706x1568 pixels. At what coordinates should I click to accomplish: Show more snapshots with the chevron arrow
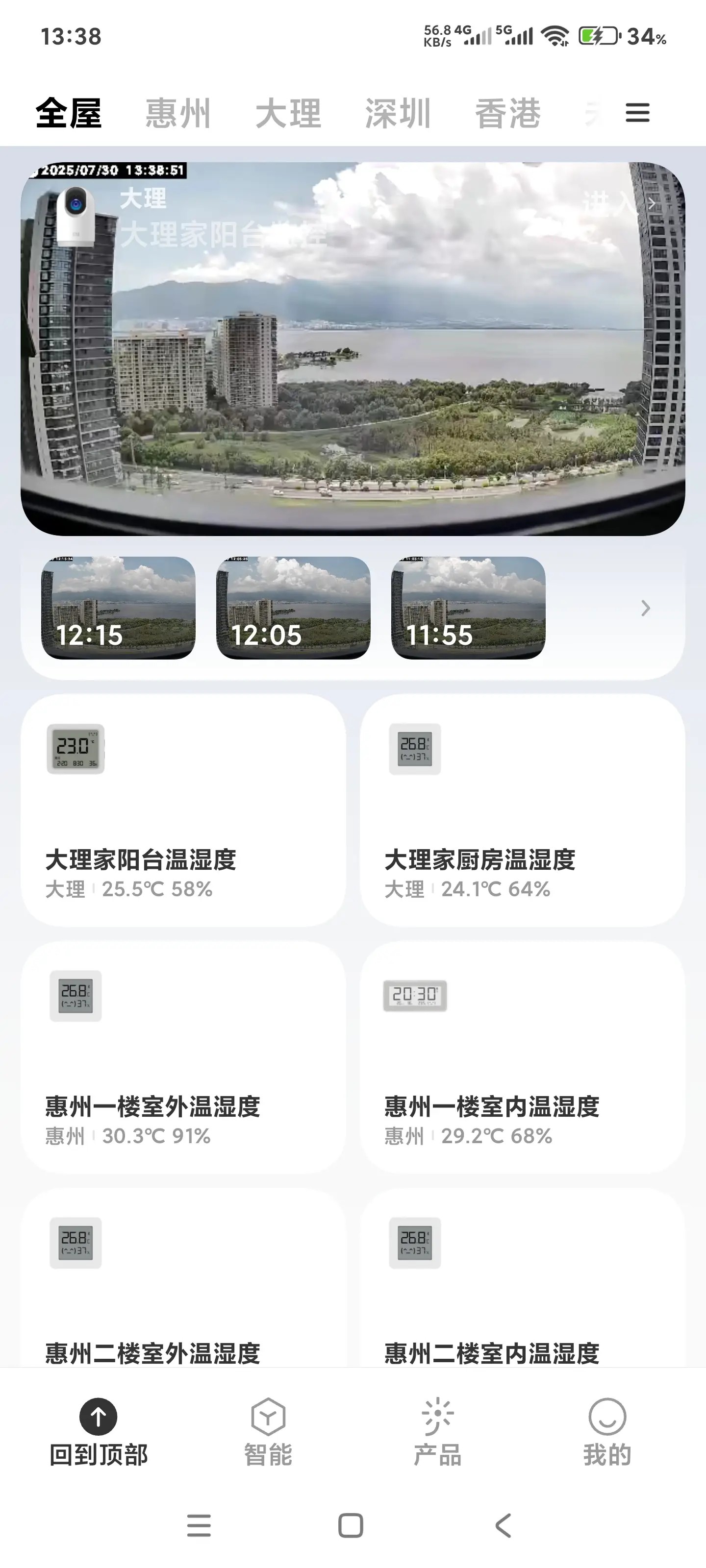pyautogui.click(x=646, y=608)
